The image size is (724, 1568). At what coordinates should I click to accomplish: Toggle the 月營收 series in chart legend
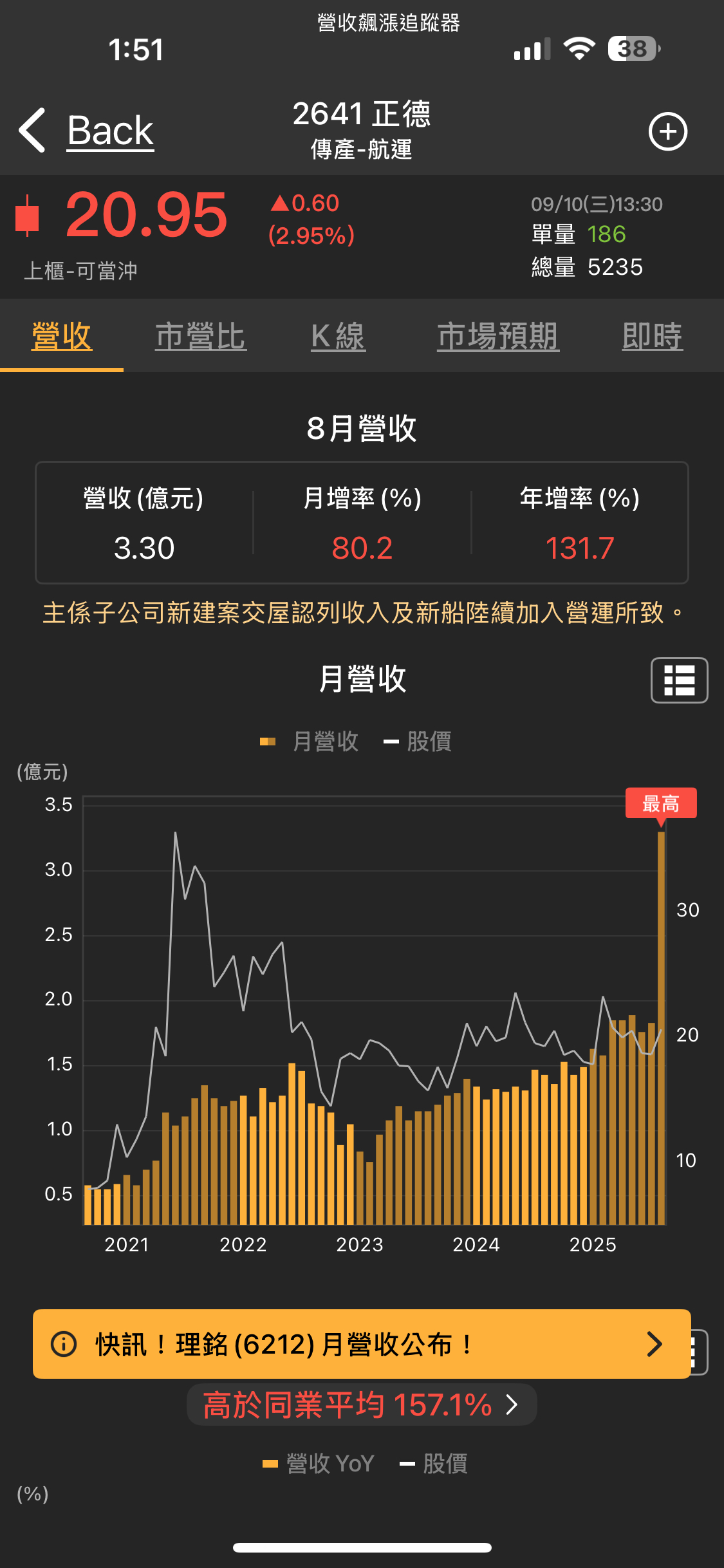click(310, 742)
